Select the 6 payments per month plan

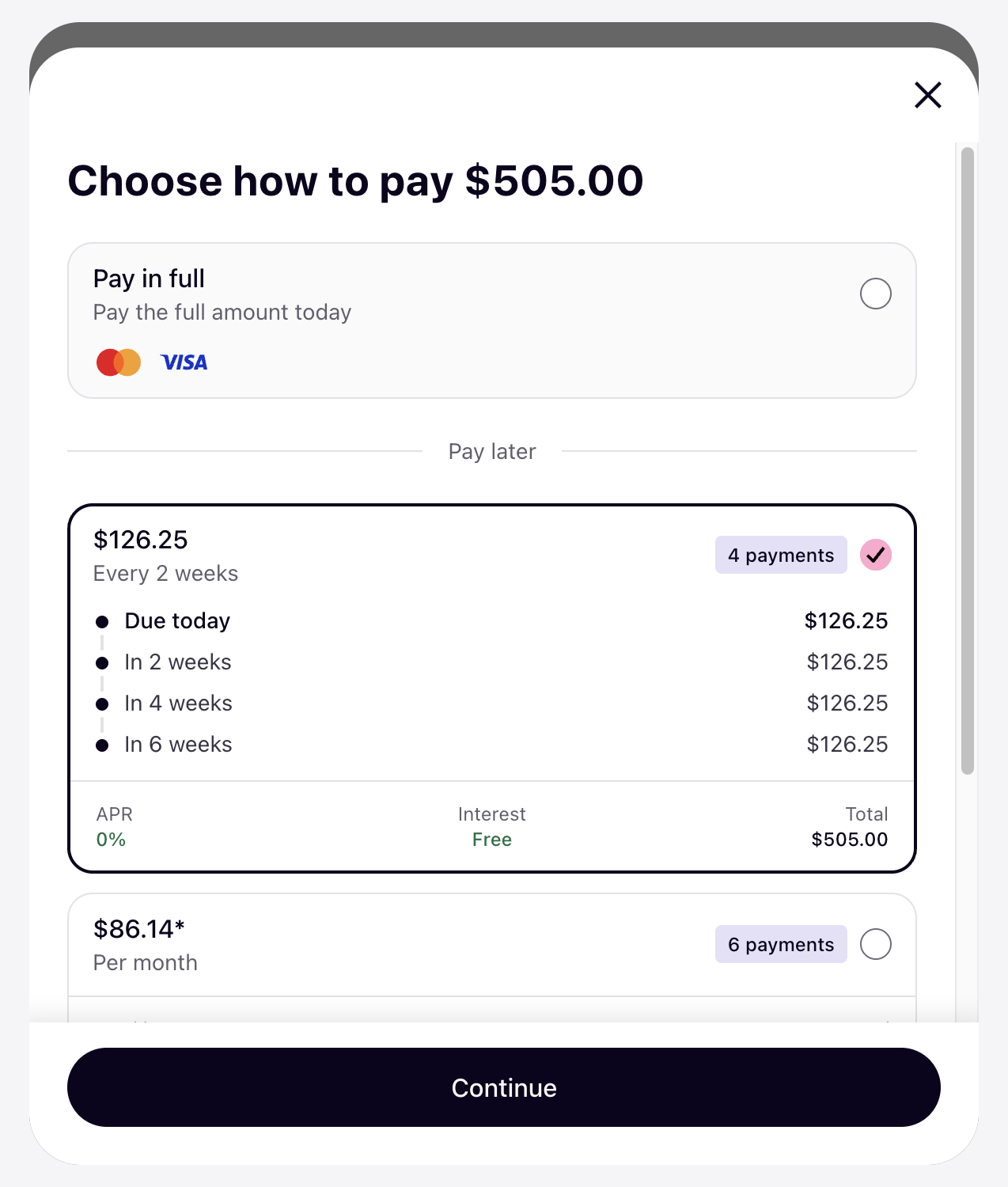[x=875, y=944]
